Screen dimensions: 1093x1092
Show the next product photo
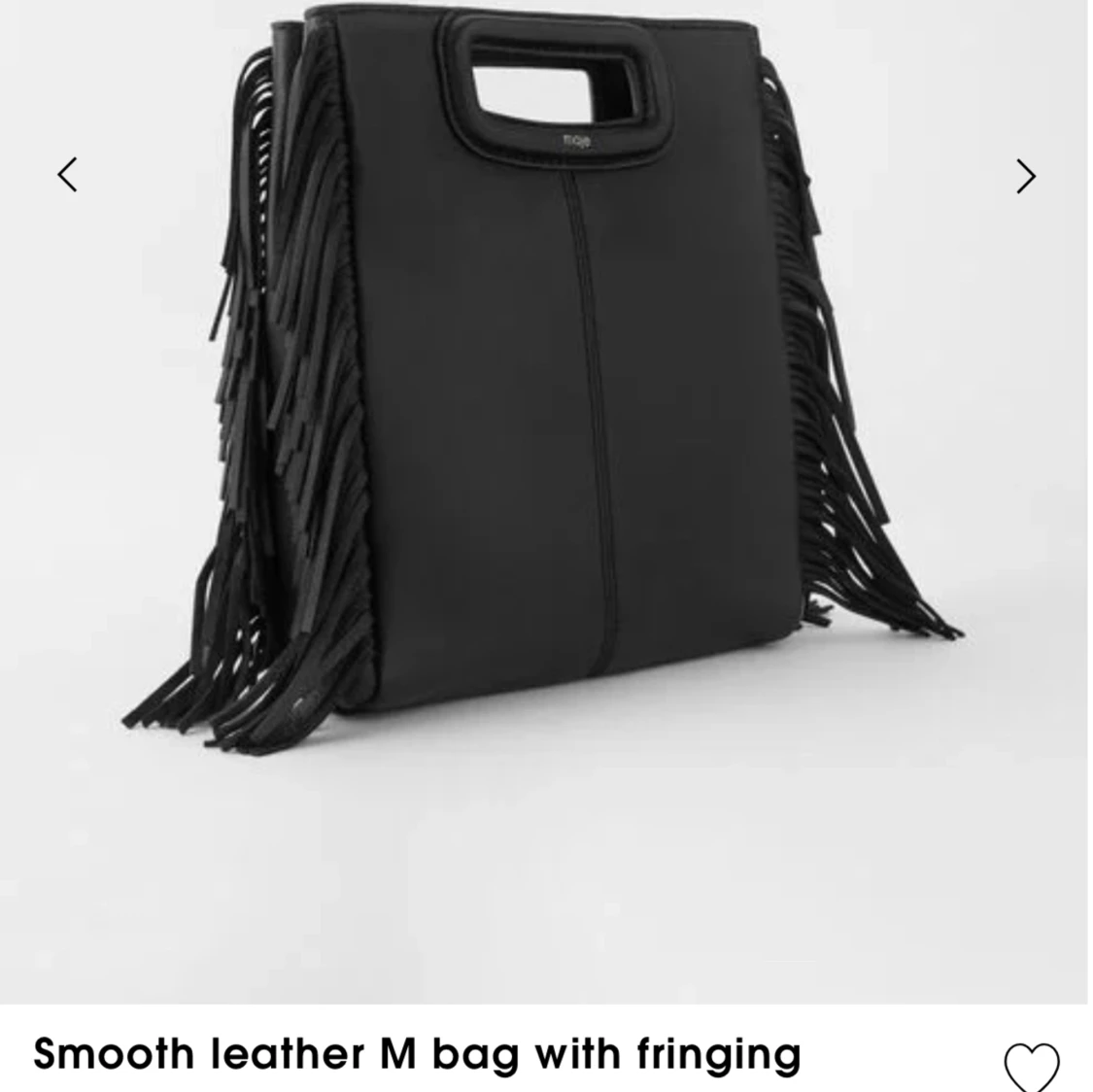click(1025, 176)
